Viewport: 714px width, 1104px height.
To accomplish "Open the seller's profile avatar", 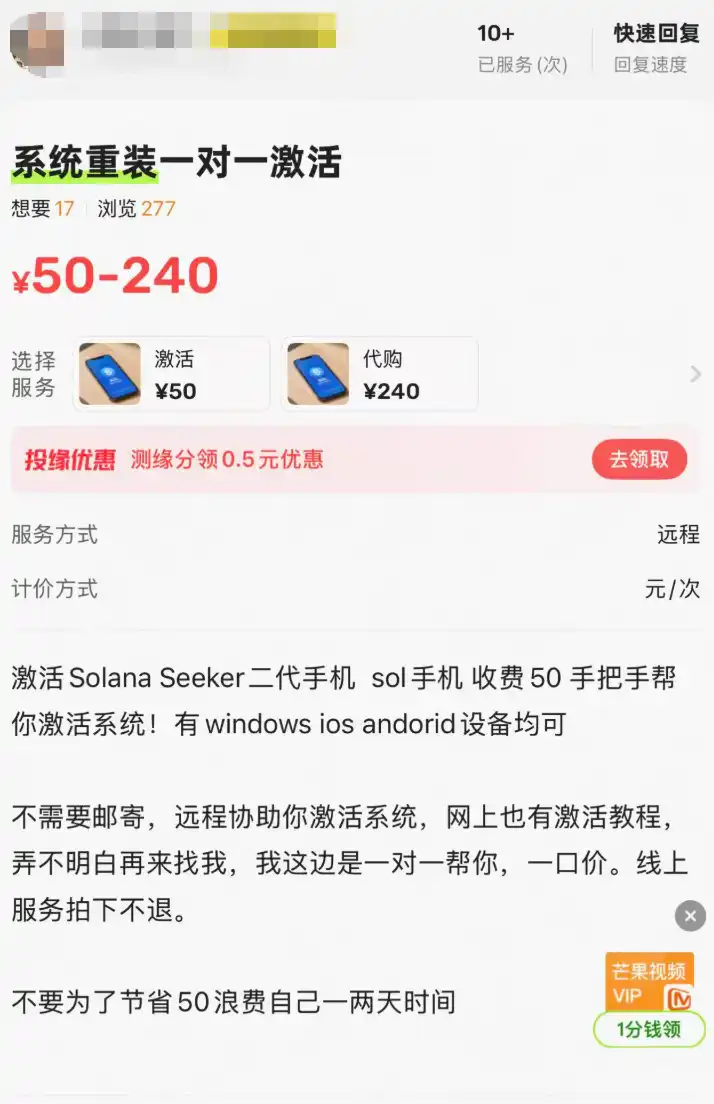I will coord(37,41).
